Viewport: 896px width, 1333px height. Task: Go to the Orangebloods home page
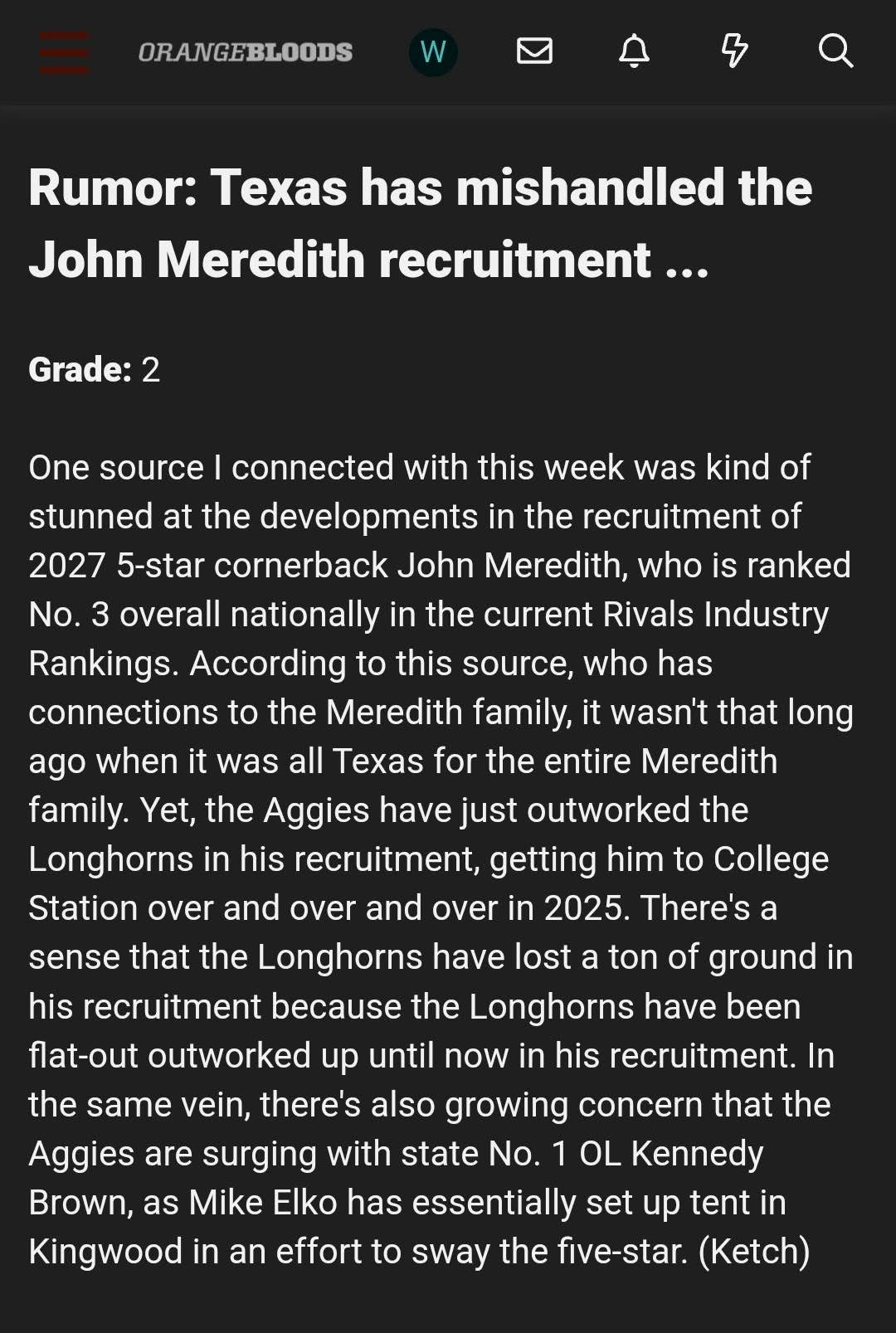point(245,52)
